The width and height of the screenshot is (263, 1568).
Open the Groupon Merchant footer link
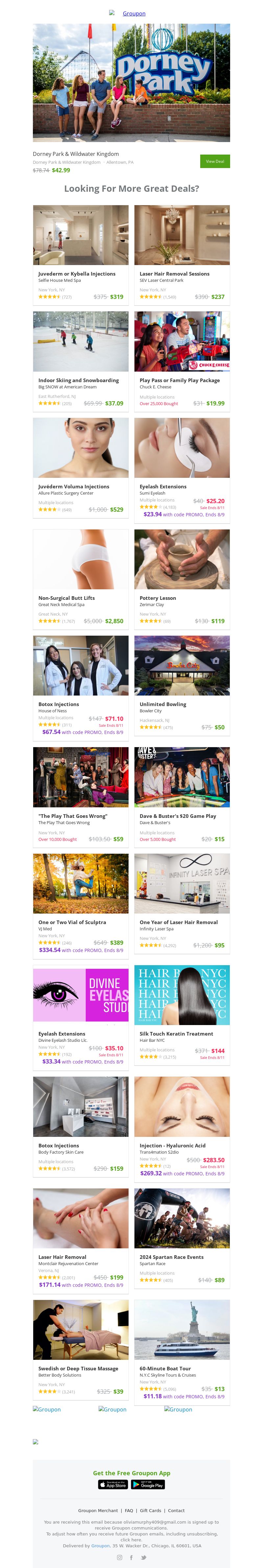(x=98, y=1510)
